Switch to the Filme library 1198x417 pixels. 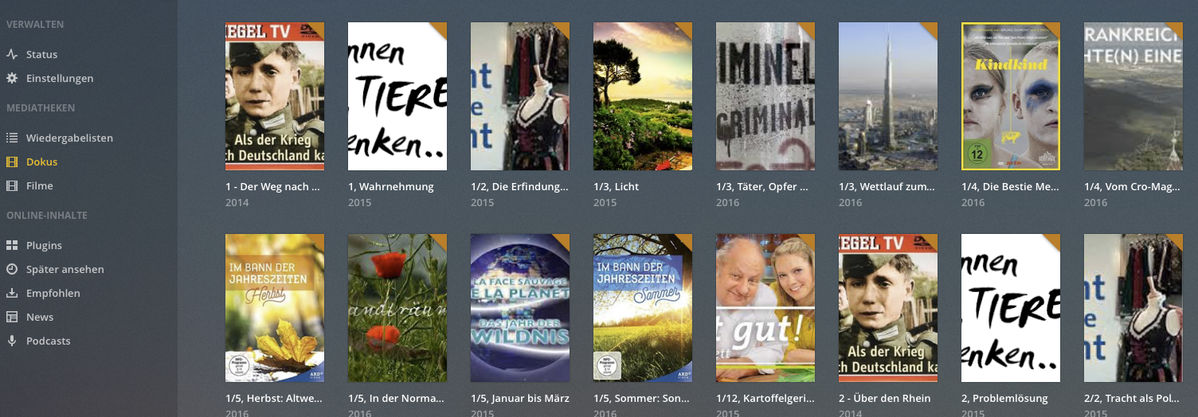40,186
